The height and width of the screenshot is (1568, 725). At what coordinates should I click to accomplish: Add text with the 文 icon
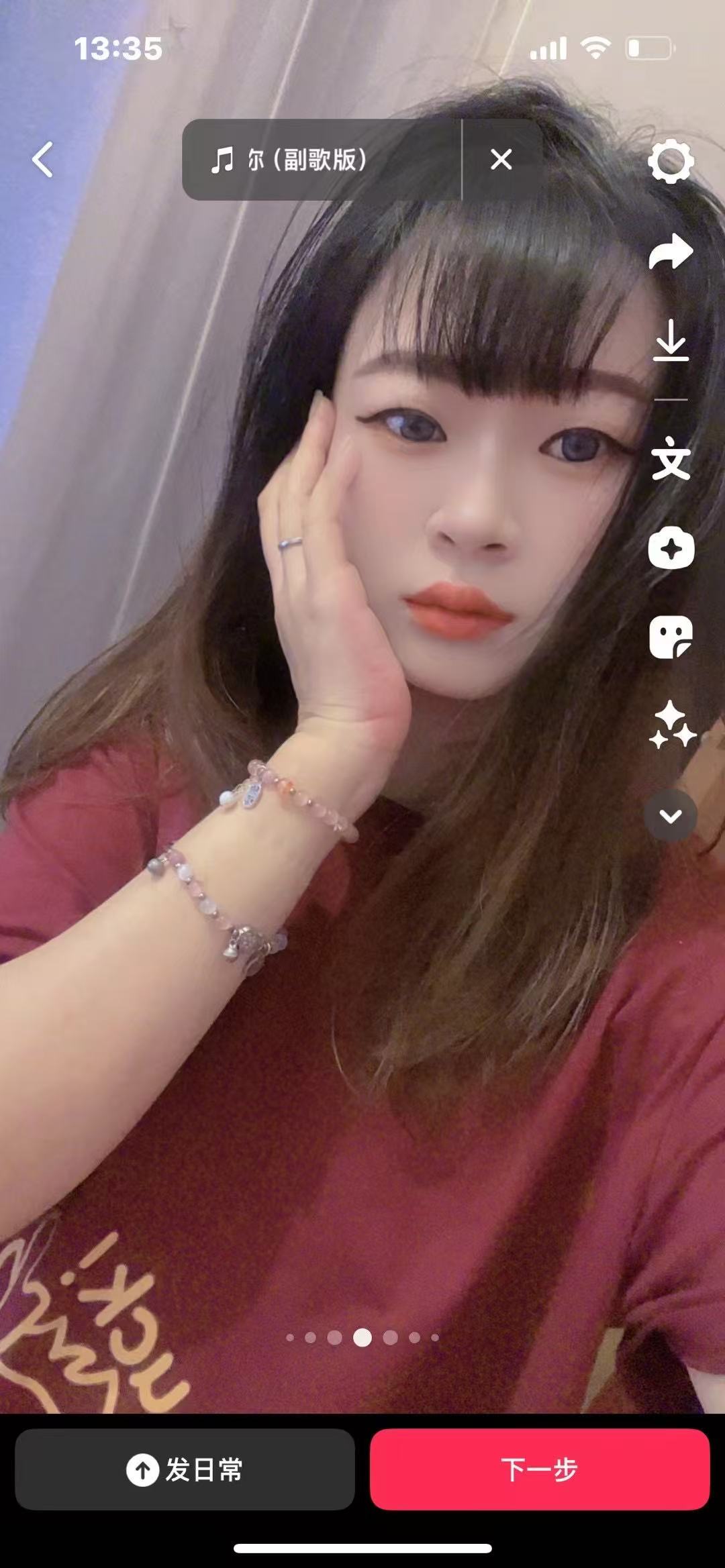[x=671, y=458]
